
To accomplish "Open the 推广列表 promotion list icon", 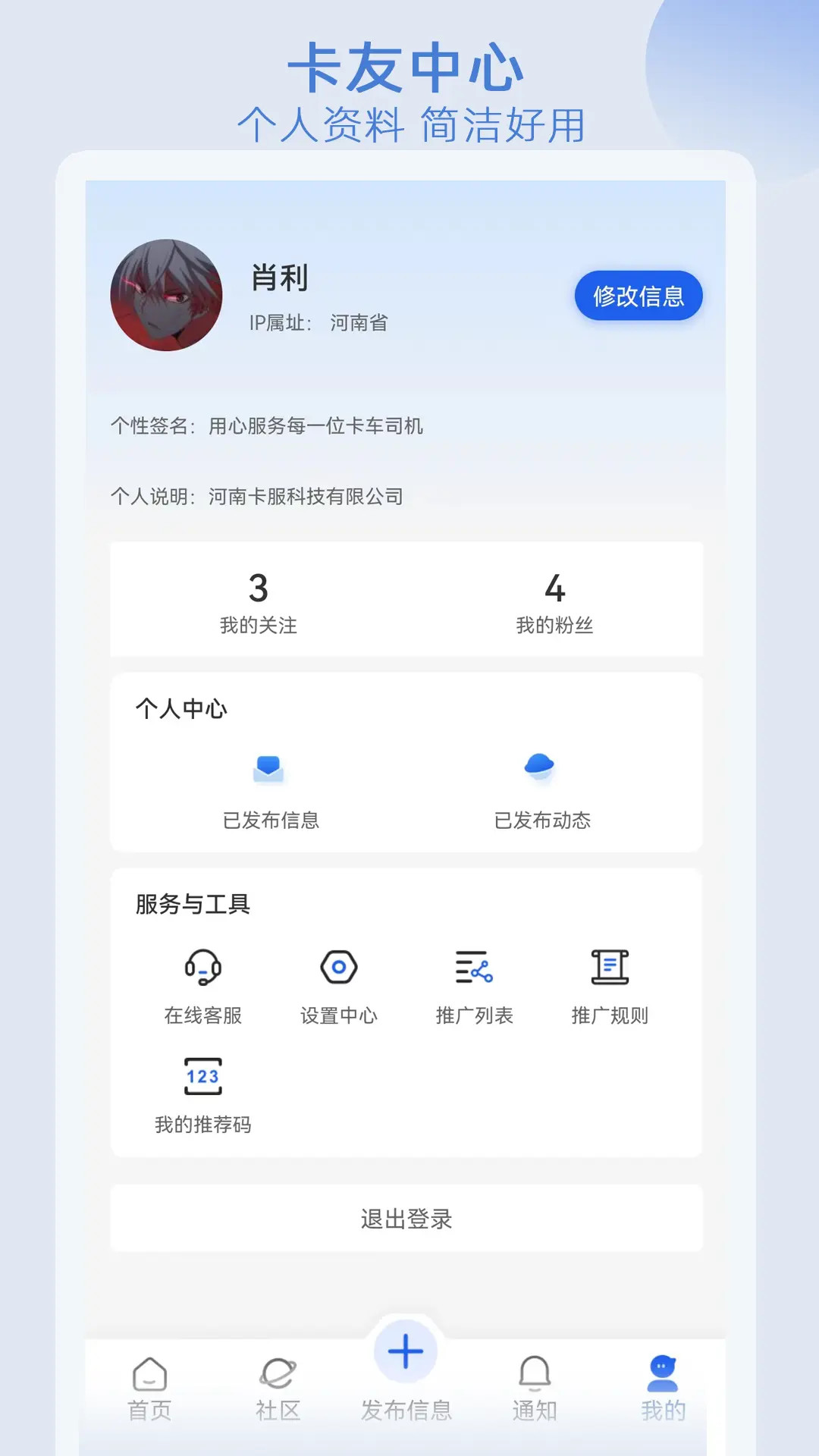I will 474,968.
